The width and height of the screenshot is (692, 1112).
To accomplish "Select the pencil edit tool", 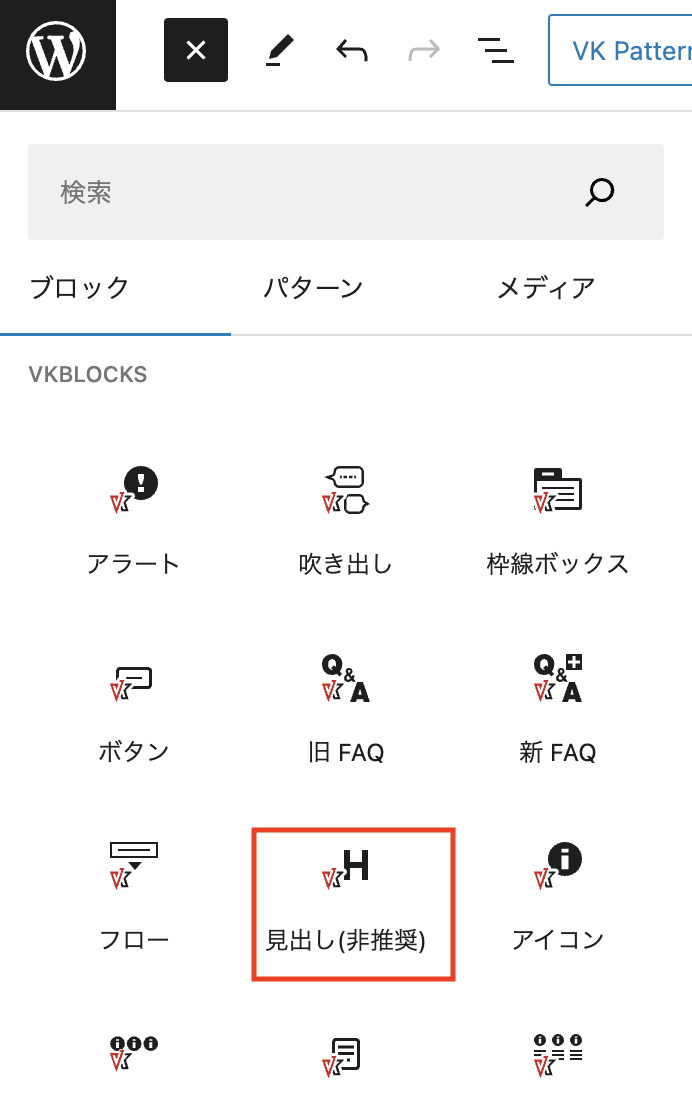I will click(279, 50).
